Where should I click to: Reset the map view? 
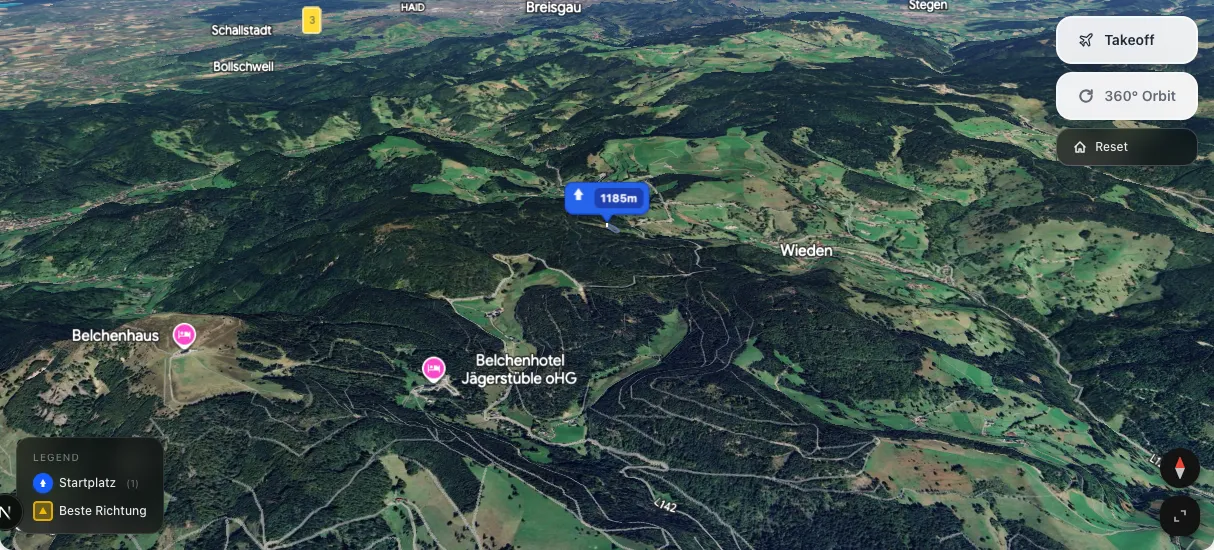click(1126, 147)
